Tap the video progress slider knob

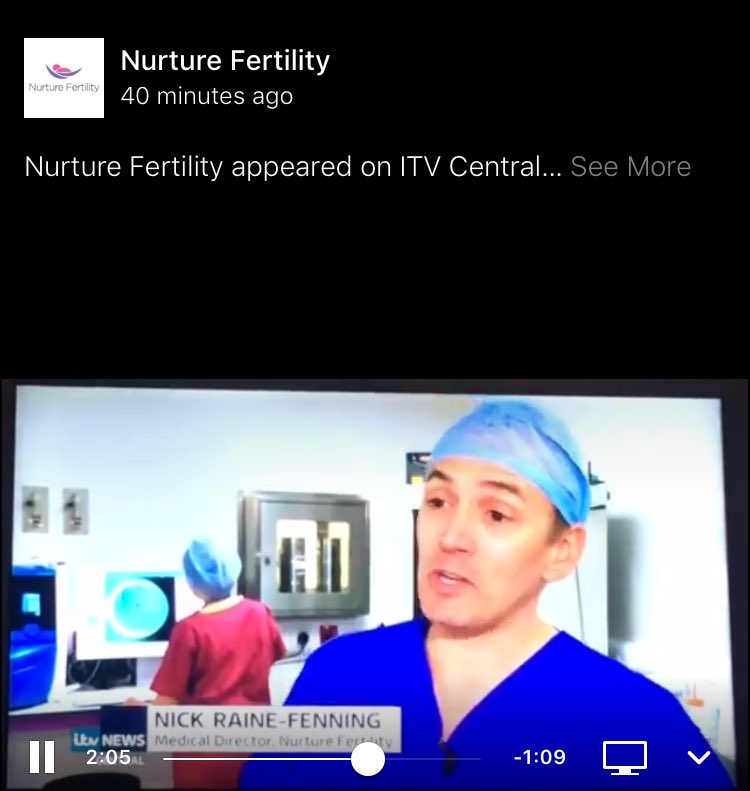(368, 759)
